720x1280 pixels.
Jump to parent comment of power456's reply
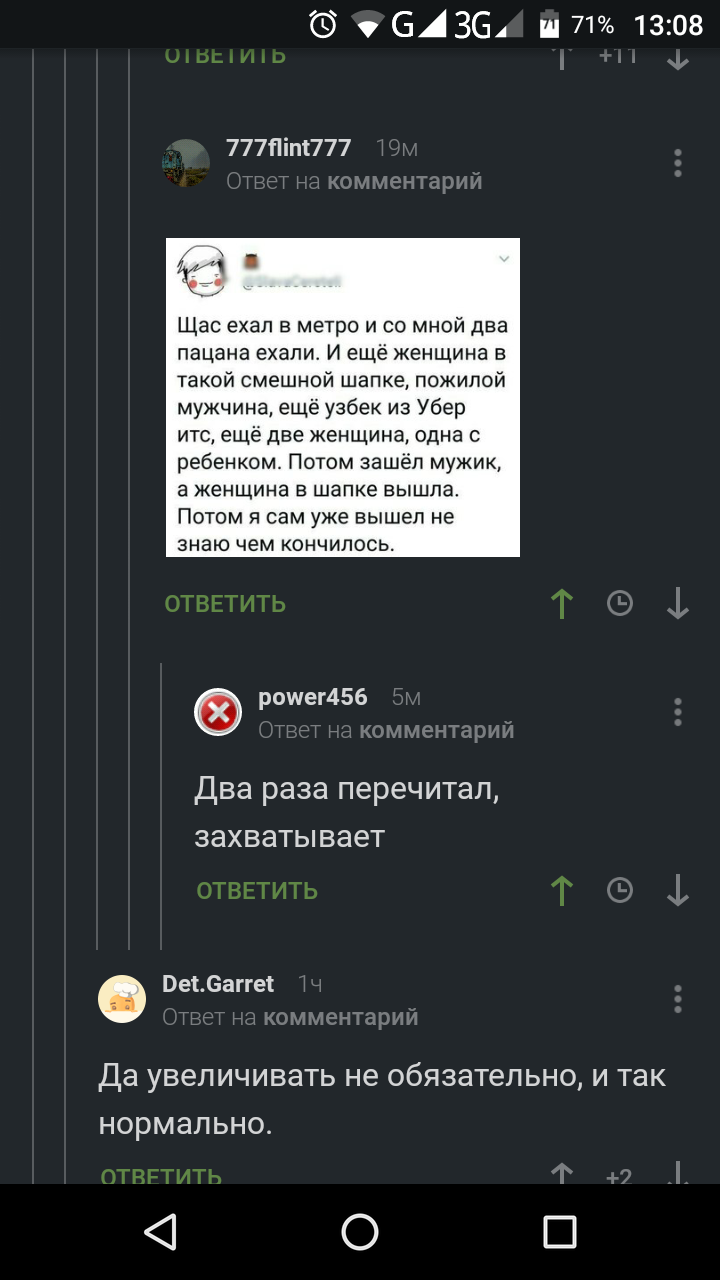[x=436, y=731]
